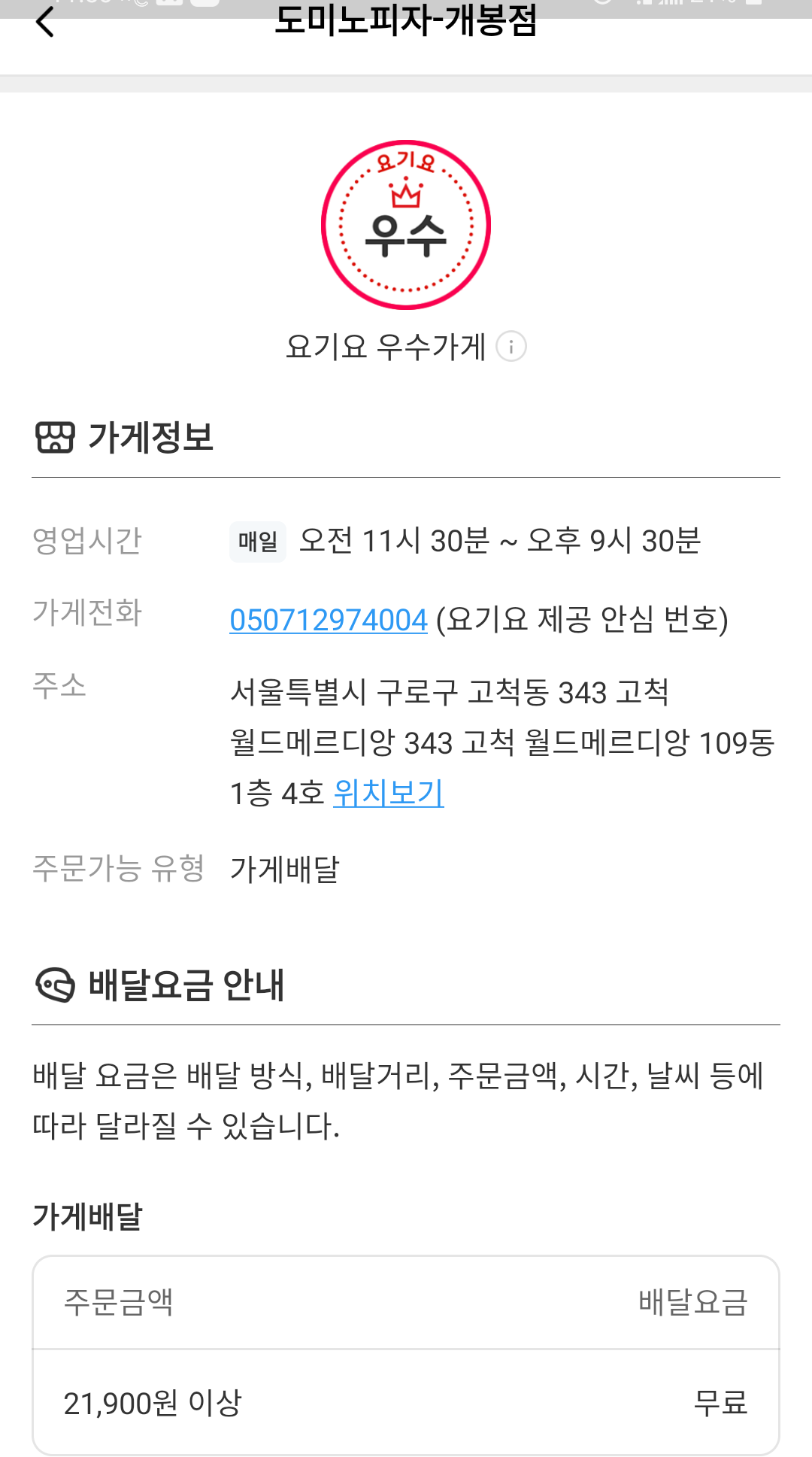This screenshot has height=1457, width=812.
Task: Open the info icon beside 요기요 우수가게
Action: point(511,347)
